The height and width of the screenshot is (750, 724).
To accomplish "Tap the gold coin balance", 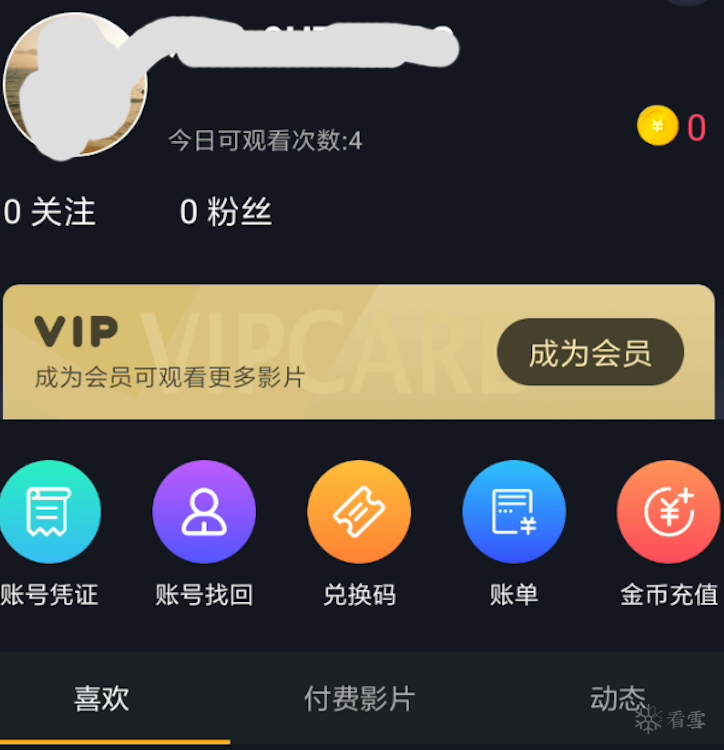I will coord(672,127).
